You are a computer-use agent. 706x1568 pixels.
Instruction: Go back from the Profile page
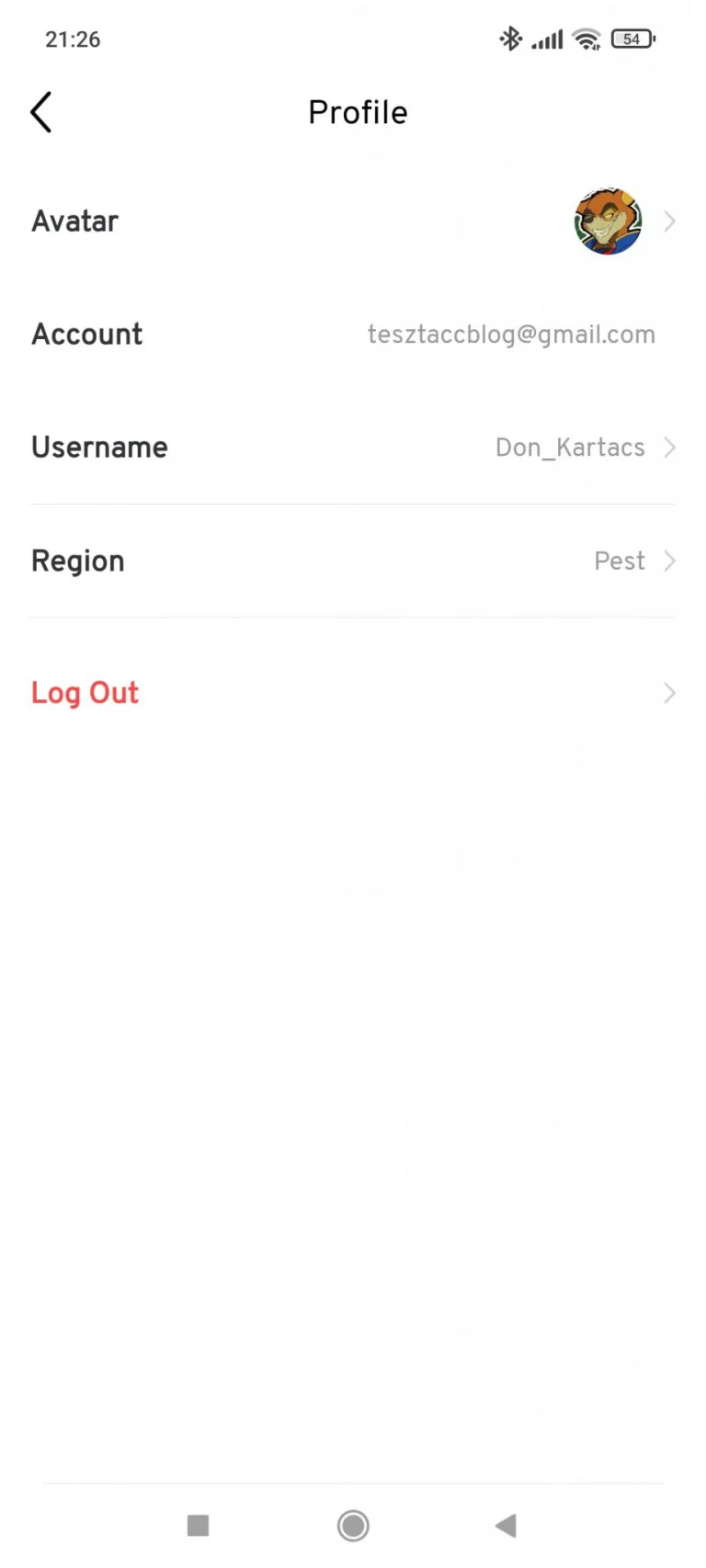pos(41,112)
